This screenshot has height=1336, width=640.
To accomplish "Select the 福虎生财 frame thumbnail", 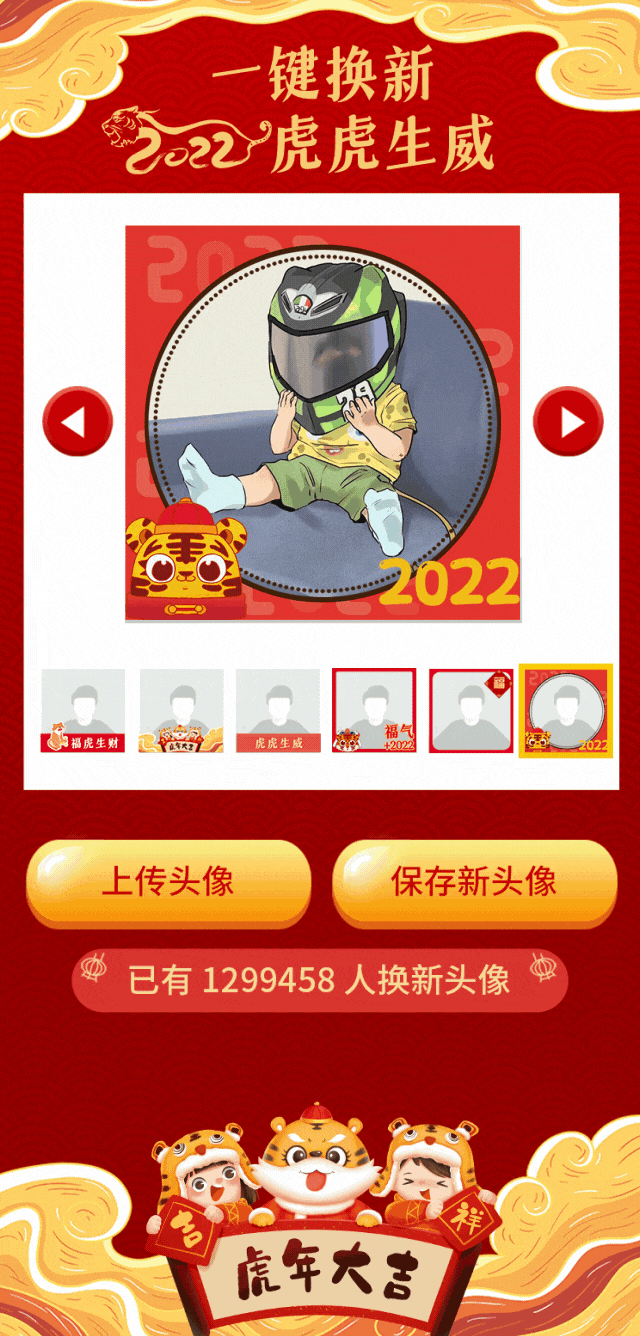I will click(x=83, y=711).
